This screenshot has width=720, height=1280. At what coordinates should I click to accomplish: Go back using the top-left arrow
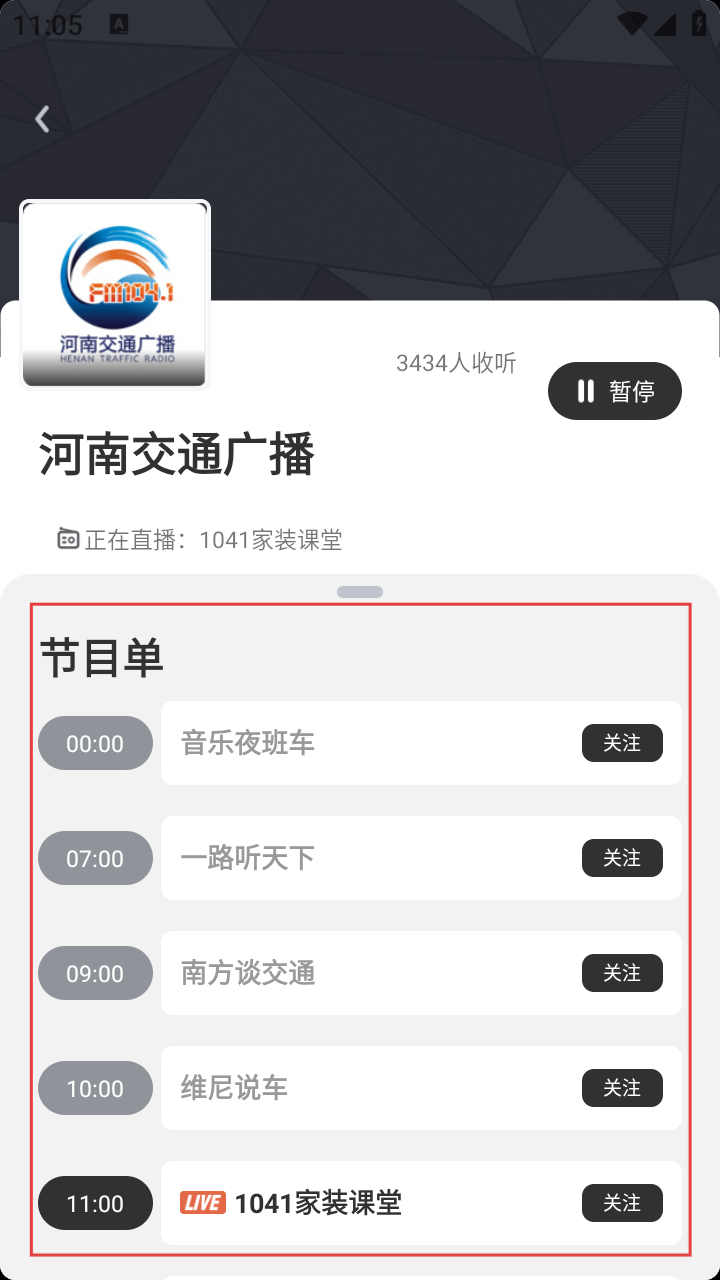coord(42,119)
